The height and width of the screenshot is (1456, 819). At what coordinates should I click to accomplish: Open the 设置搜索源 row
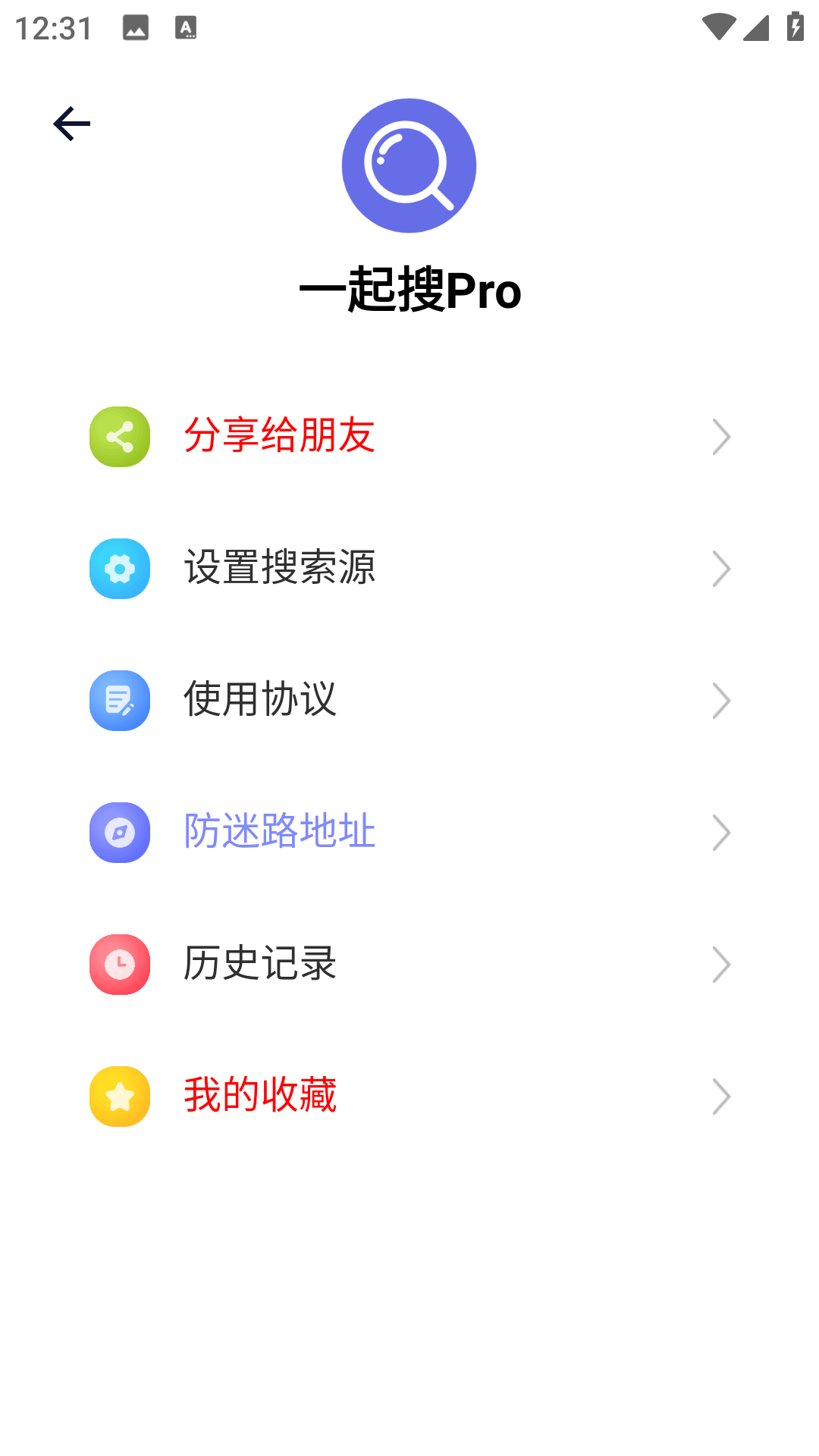409,569
